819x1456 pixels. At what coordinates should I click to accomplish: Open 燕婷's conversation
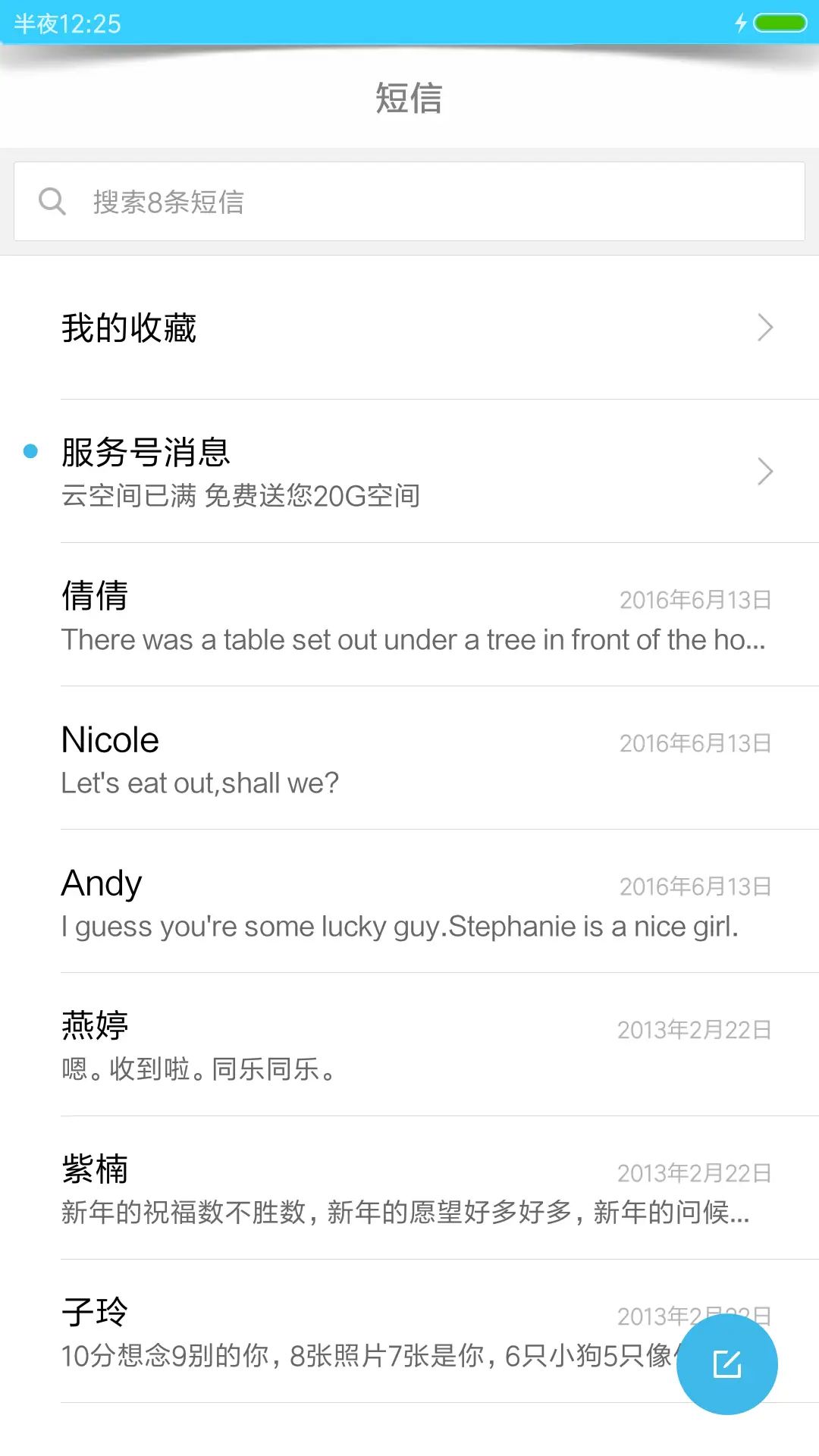(x=303, y=1046)
